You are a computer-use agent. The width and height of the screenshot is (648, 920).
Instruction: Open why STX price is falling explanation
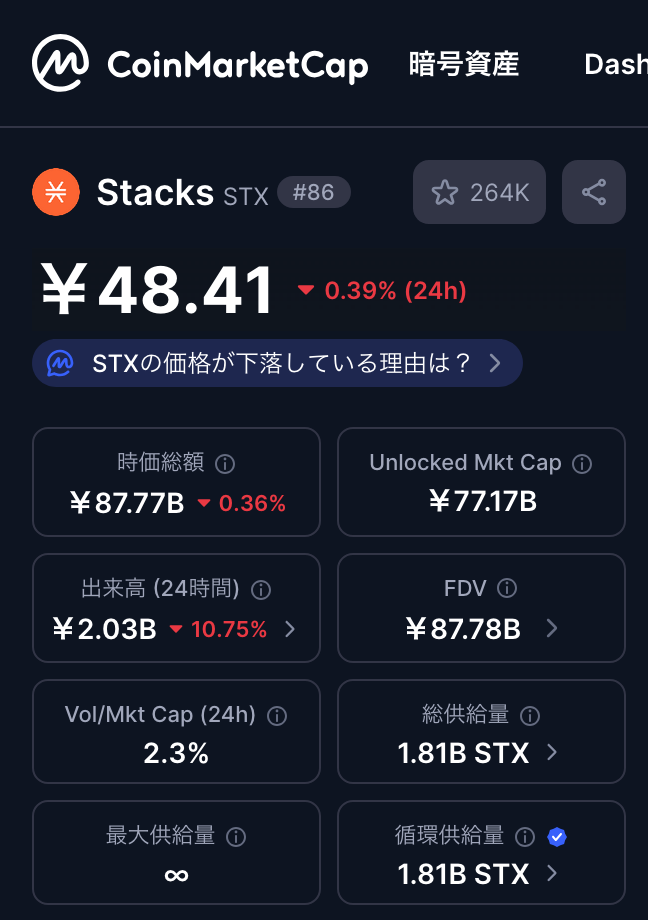[x=277, y=363]
